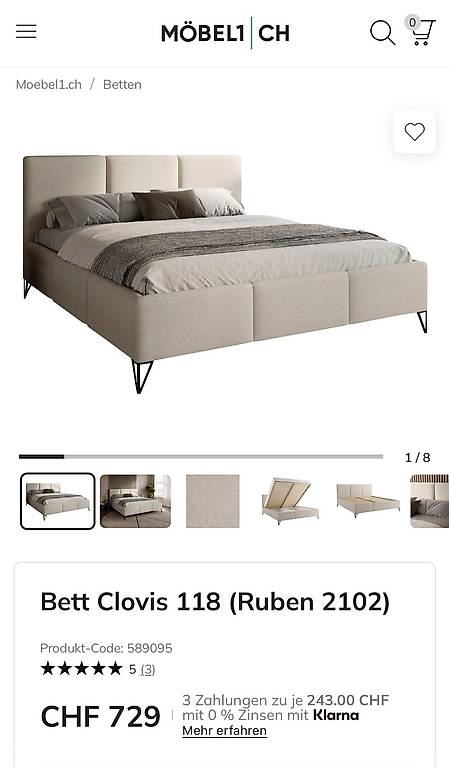Show the fabric swatch thumbnail
Screen dimensions: 449x768
(213, 501)
